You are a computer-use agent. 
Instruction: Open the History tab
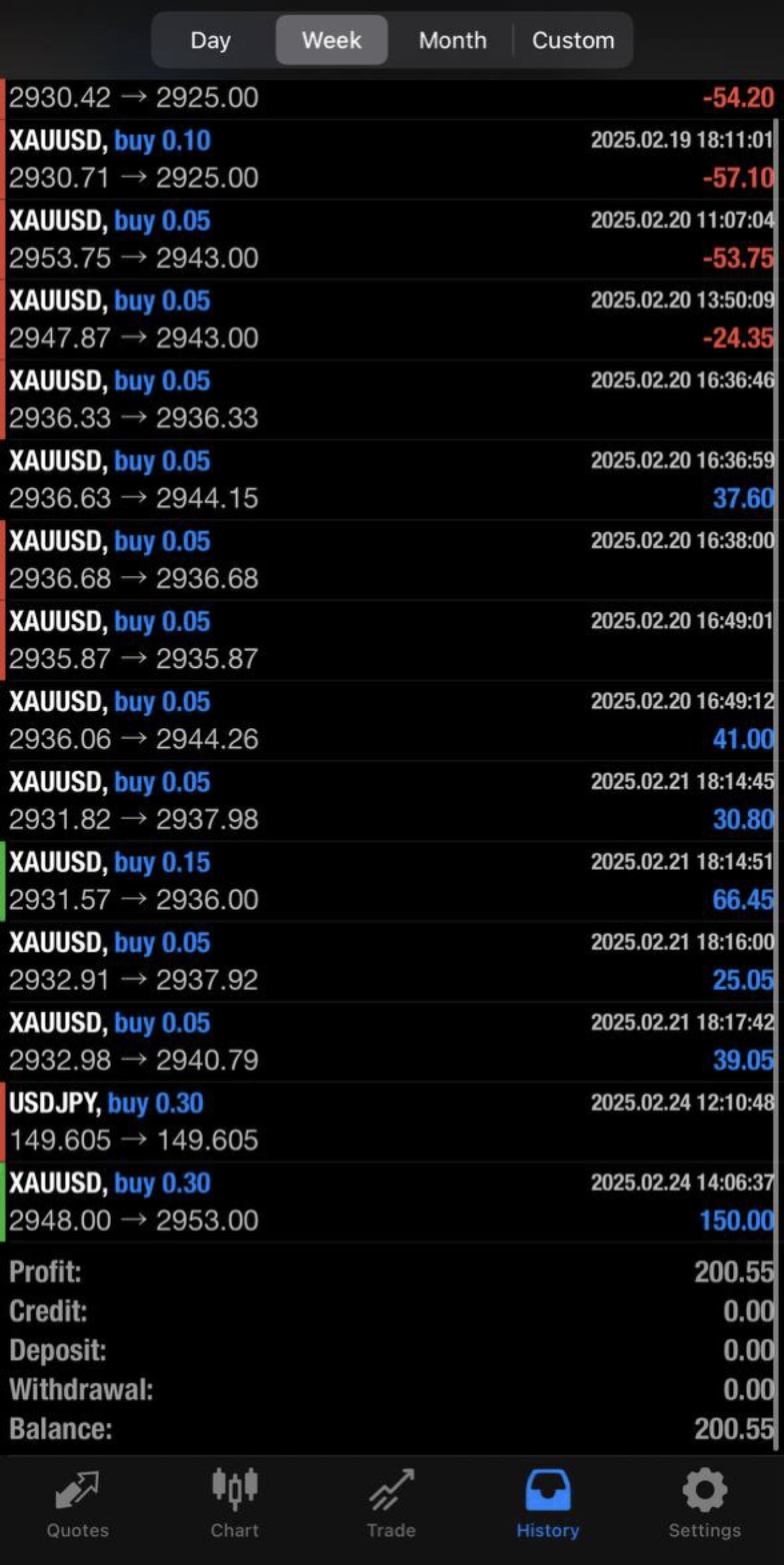(548, 1504)
